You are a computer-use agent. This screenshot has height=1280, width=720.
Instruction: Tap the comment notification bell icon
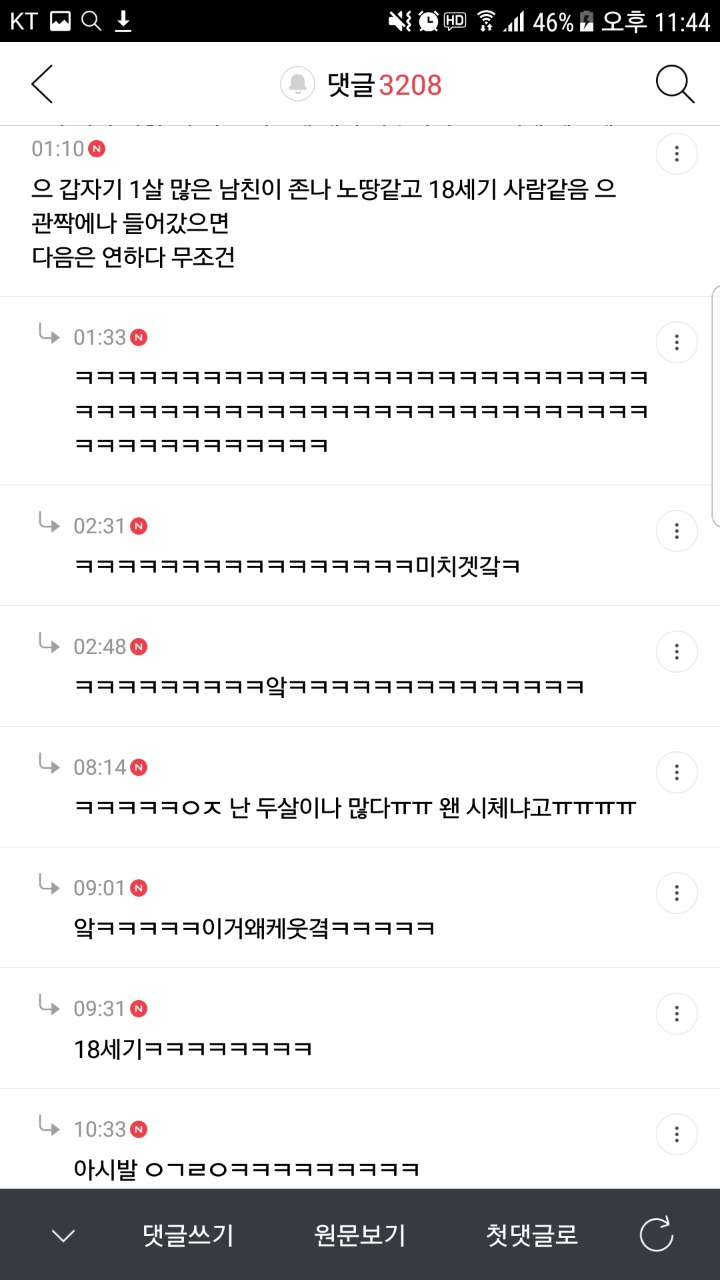point(298,85)
